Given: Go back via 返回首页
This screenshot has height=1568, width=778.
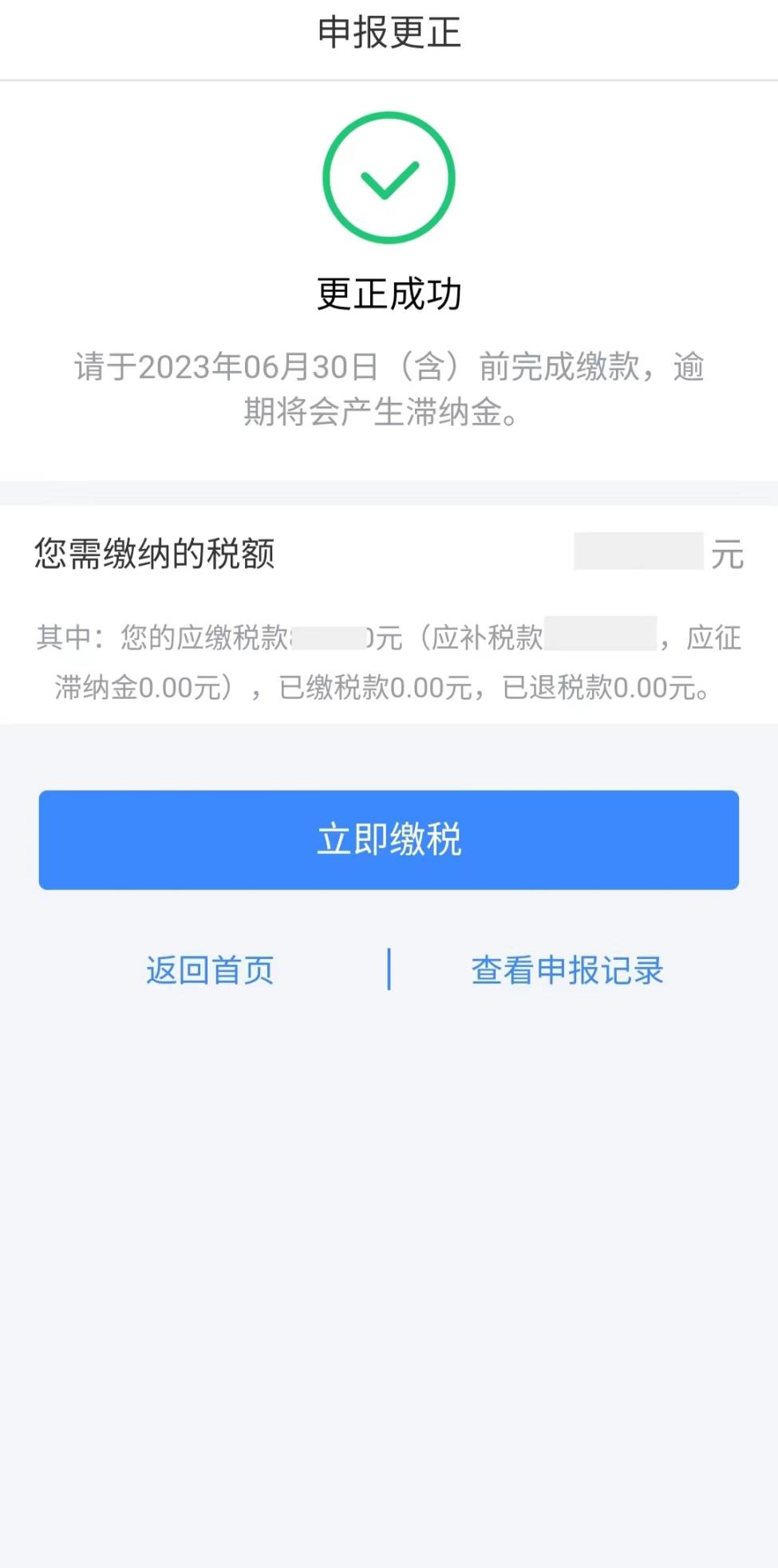Looking at the screenshot, I should click(210, 970).
